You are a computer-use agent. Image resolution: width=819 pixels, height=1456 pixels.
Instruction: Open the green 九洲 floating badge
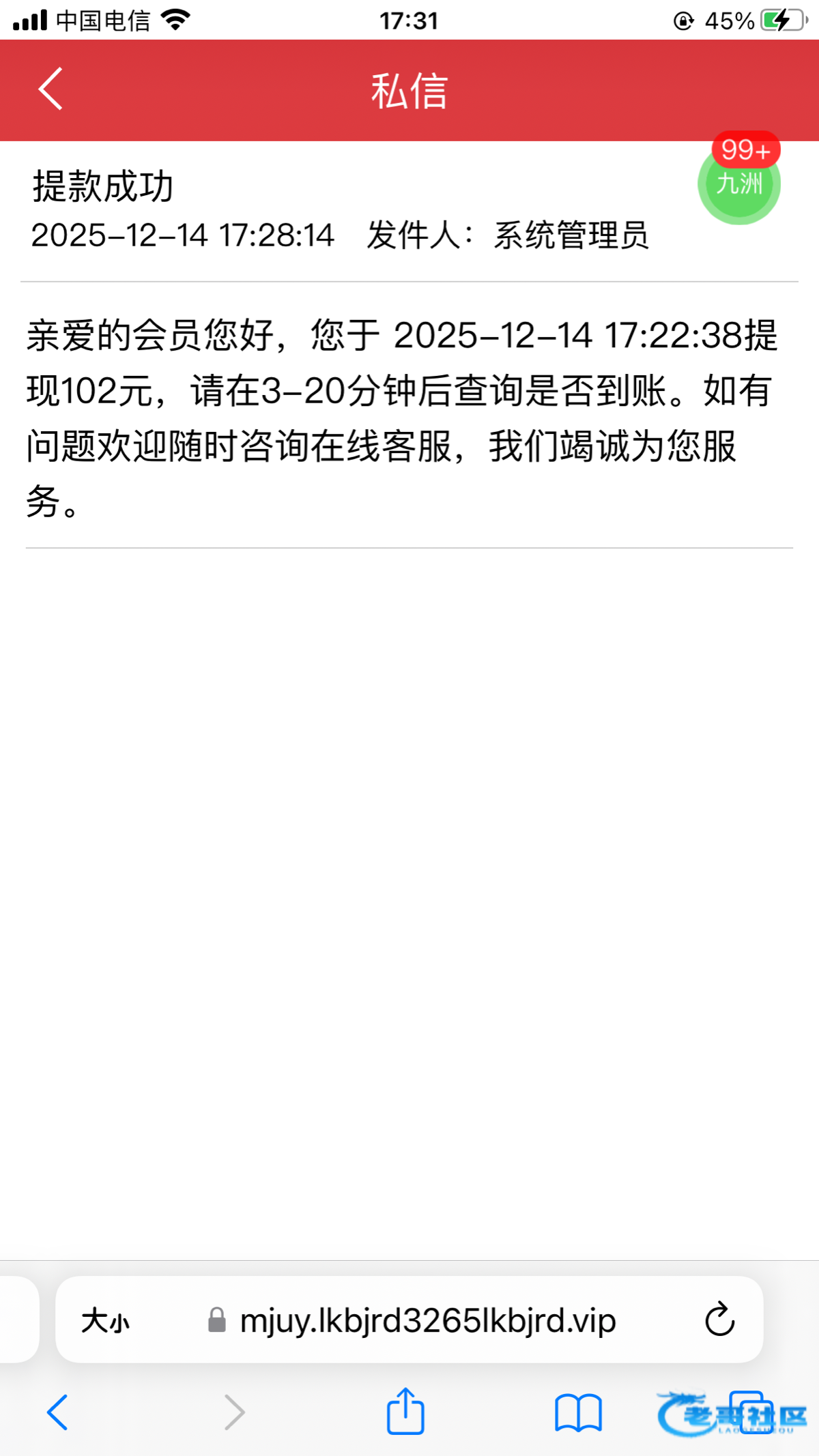738,183
